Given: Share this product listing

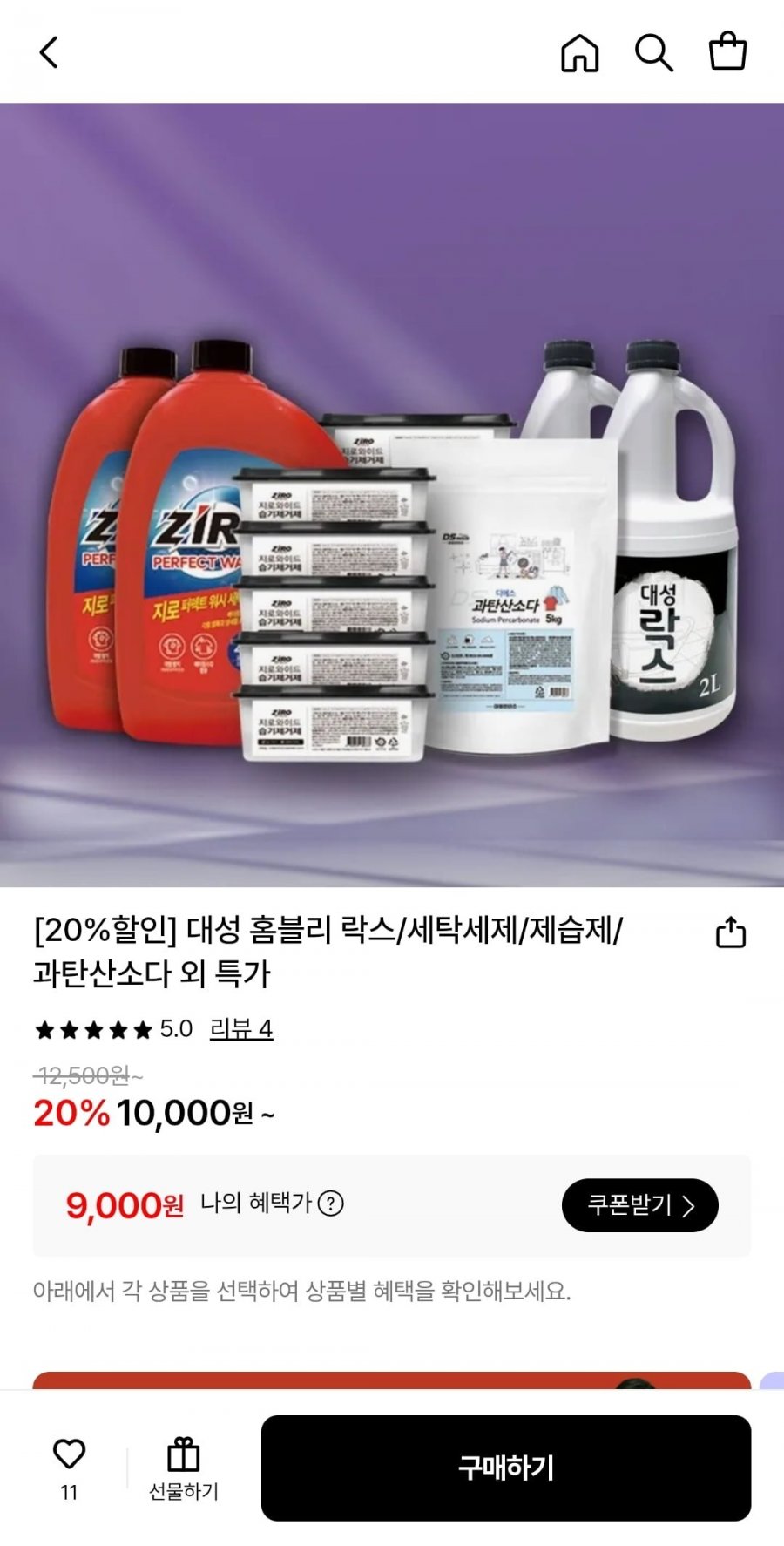Looking at the screenshot, I should [730, 932].
